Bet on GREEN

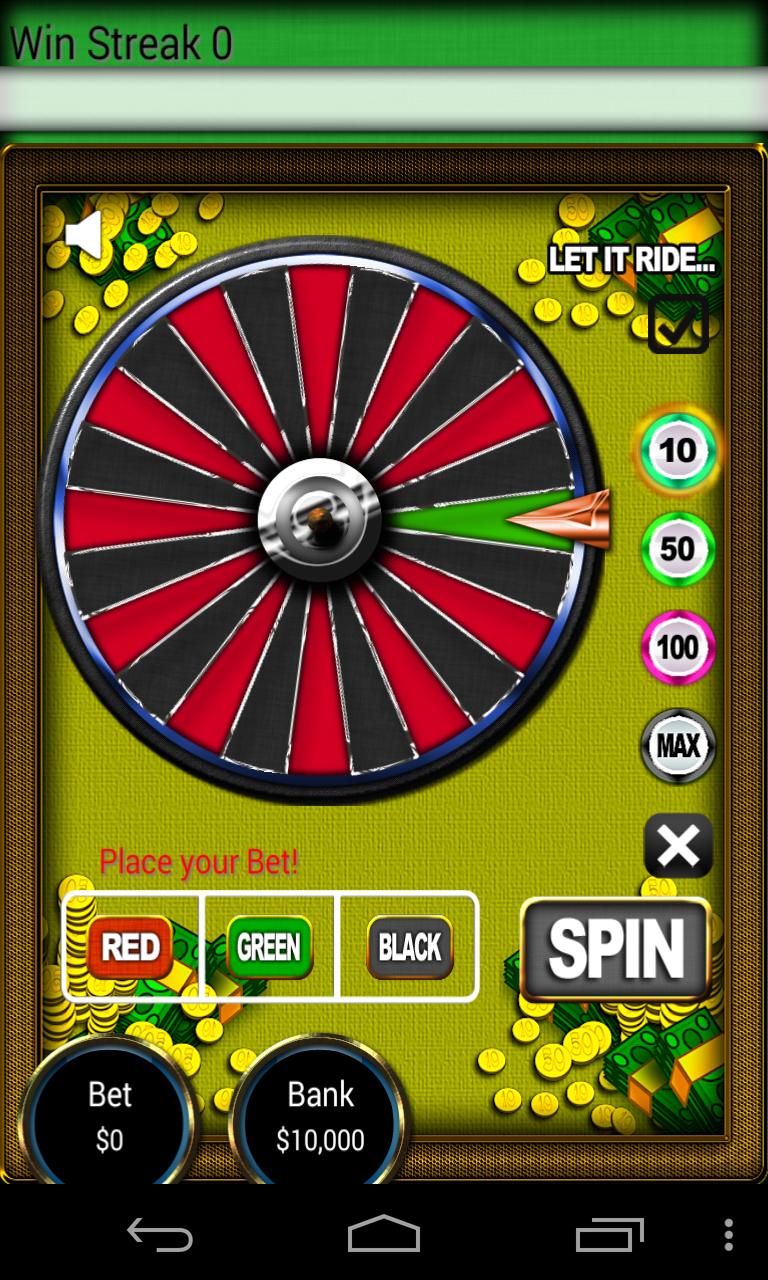tap(269, 946)
